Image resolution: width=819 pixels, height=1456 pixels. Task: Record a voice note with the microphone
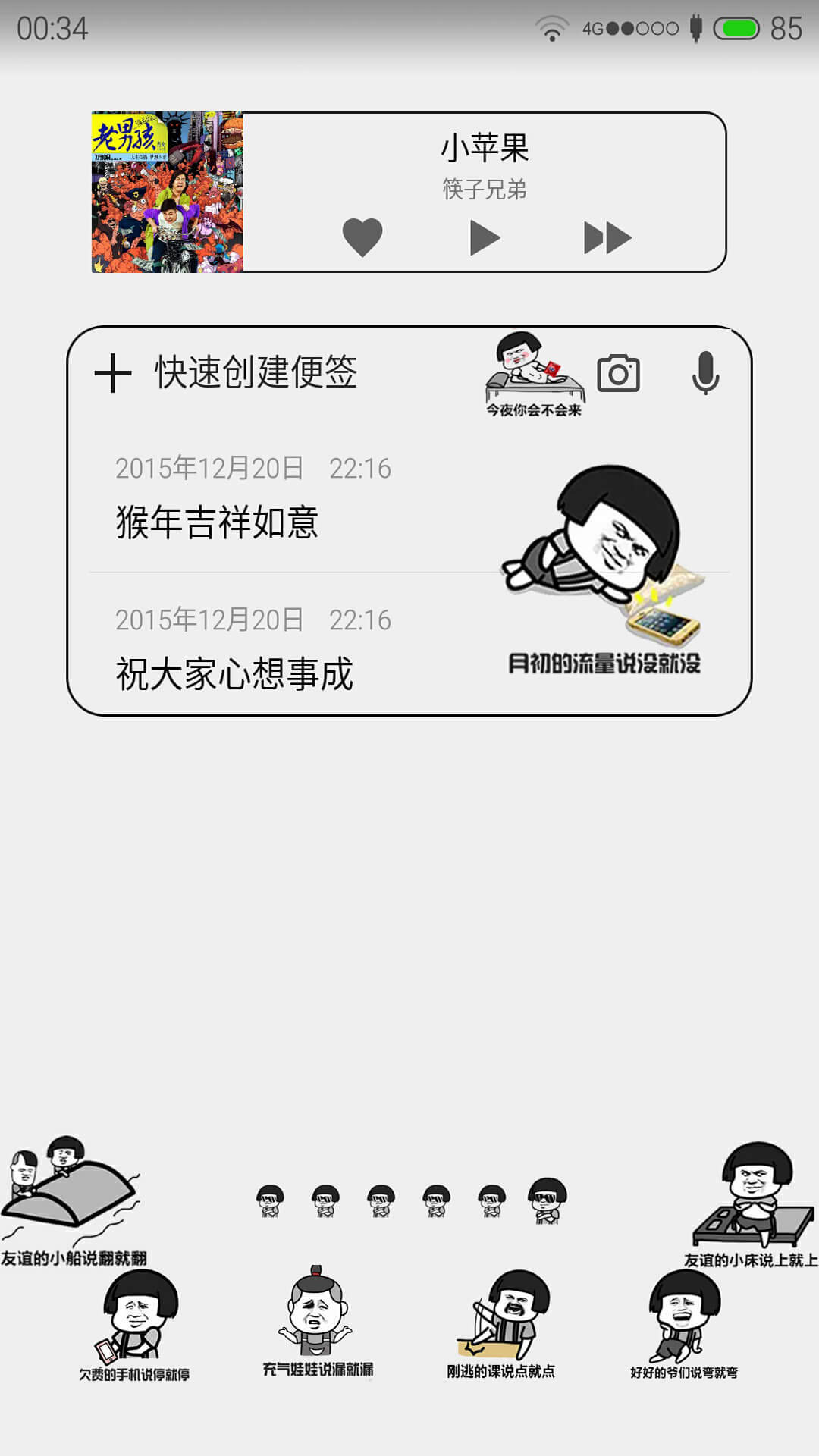pyautogui.click(x=705, y=372)
